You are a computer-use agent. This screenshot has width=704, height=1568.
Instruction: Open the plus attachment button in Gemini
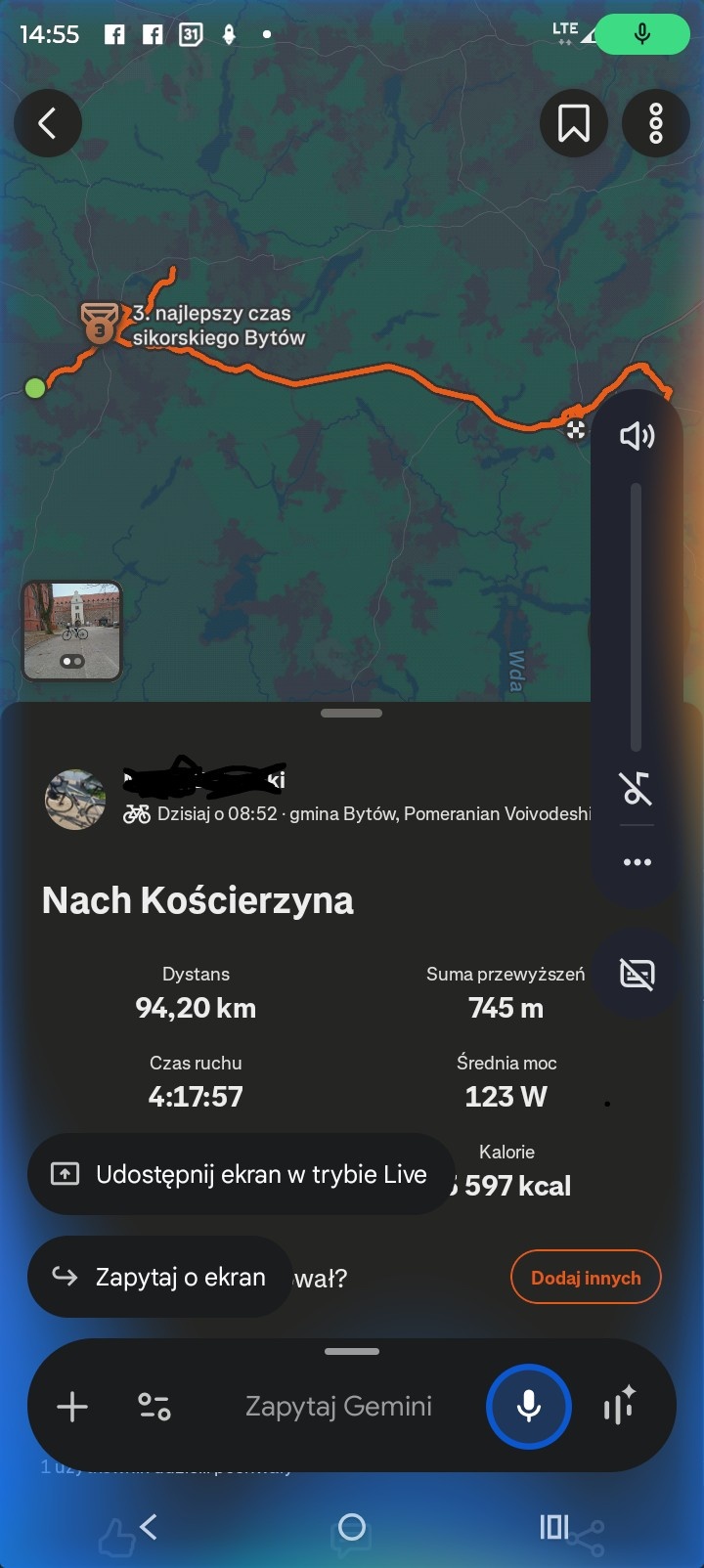pyautogui.click(x=72, y=1408)
